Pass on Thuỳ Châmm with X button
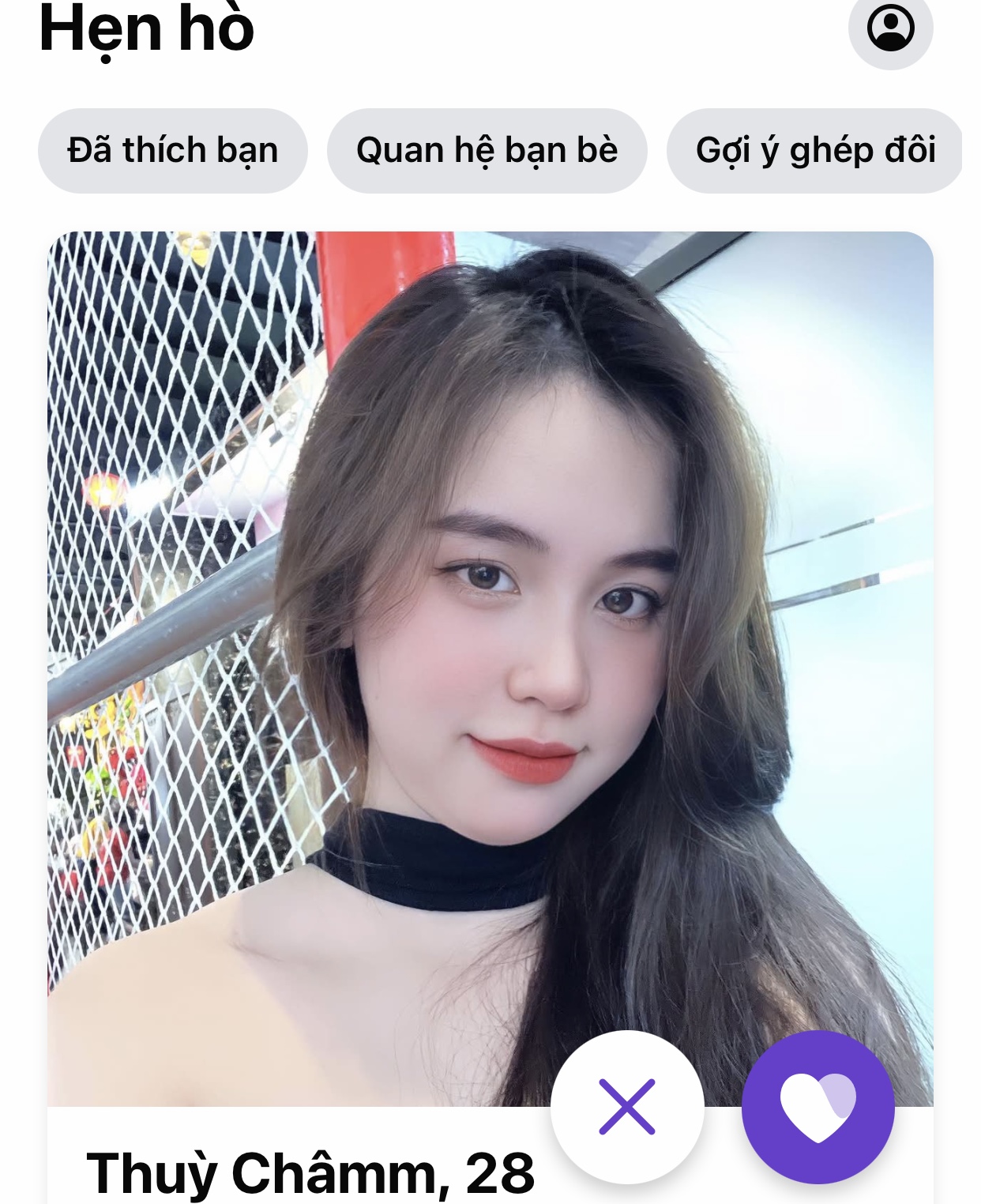 click(627, 1107)
